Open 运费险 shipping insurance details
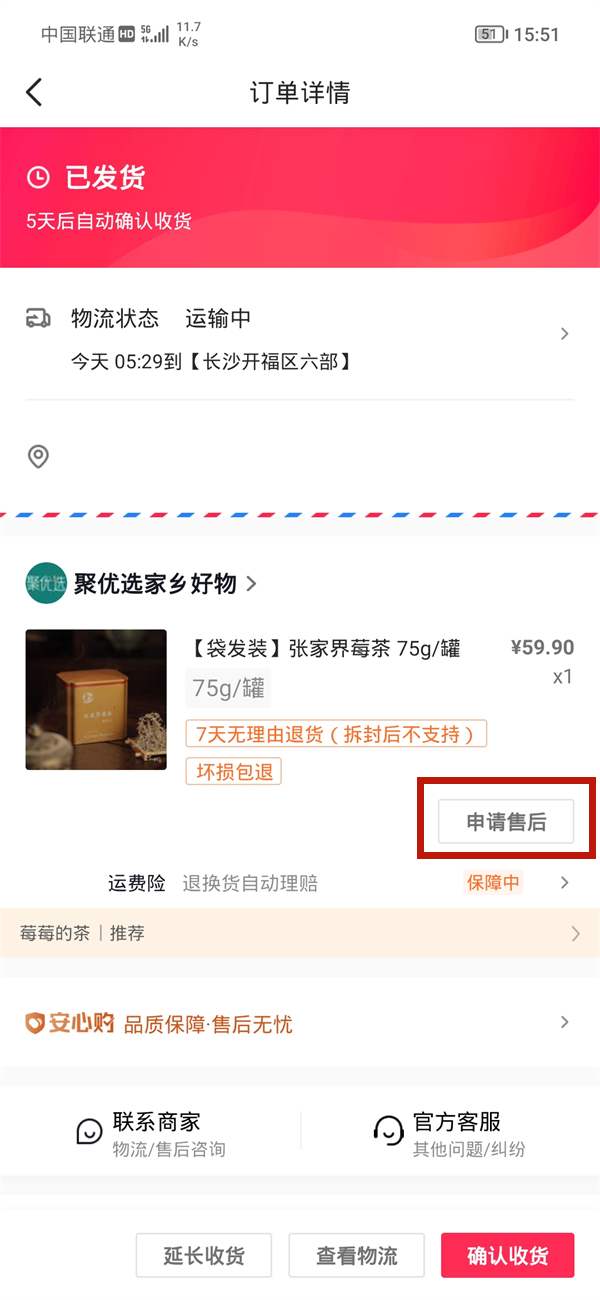The image size is (600, 1300). [340, 883]
